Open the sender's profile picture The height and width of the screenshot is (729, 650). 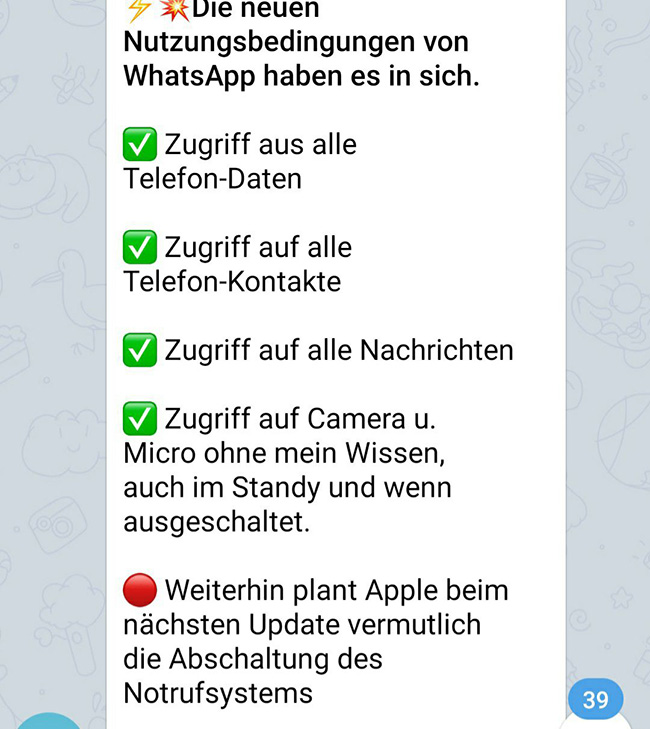(50, 719)
